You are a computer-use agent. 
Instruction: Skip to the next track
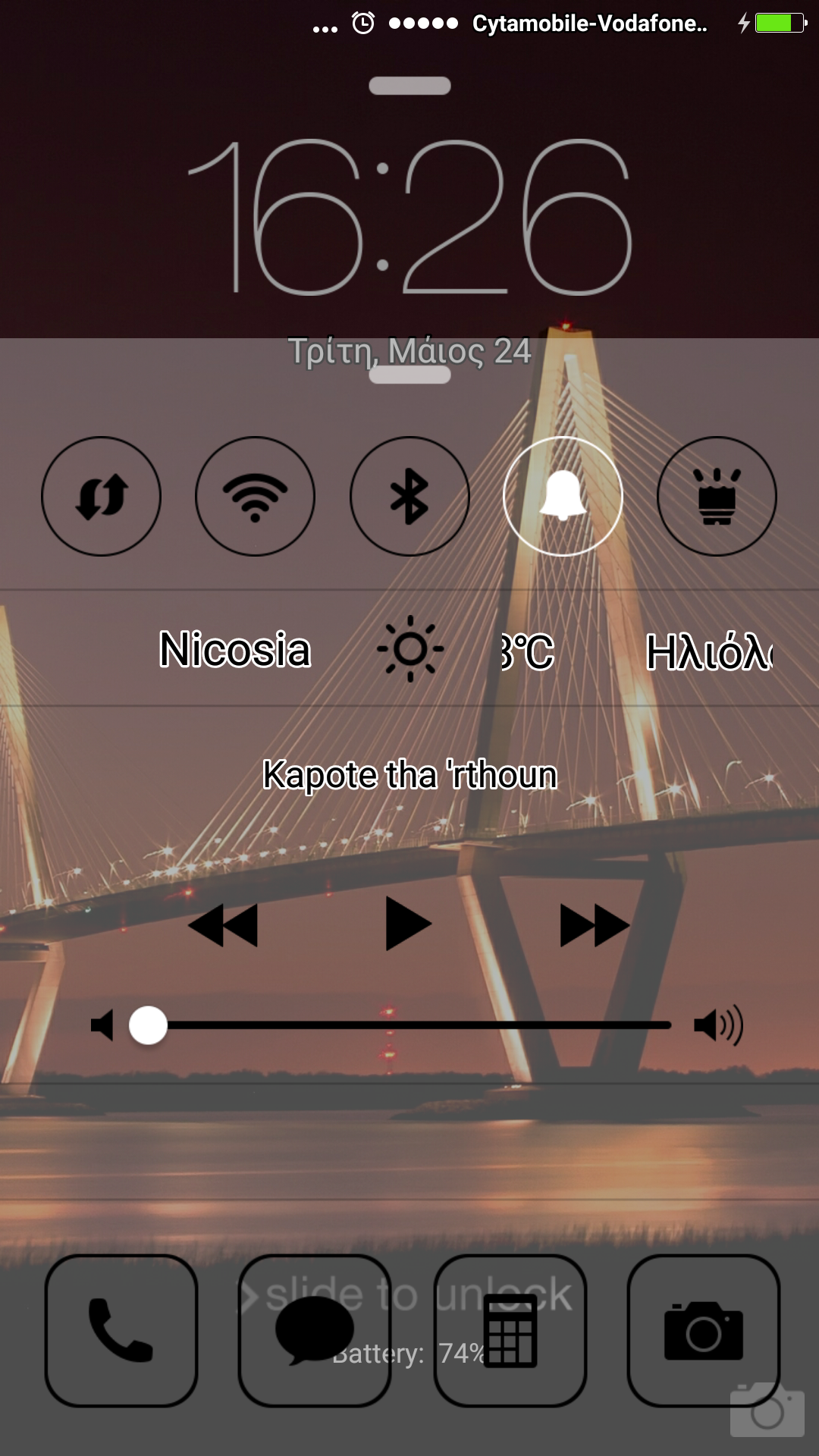(x=594, y=925)
